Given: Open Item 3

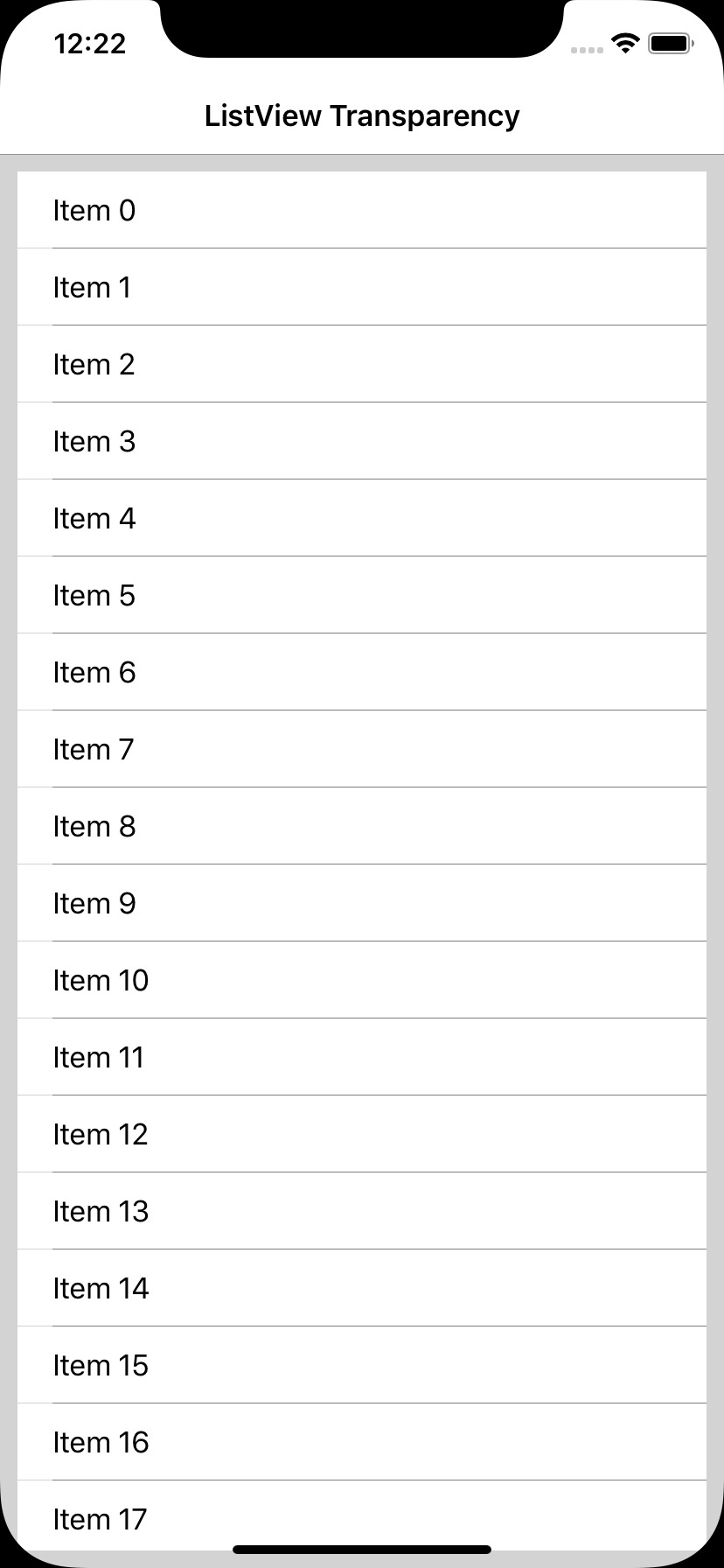Looking at the screenshot, I should point(362,441).
